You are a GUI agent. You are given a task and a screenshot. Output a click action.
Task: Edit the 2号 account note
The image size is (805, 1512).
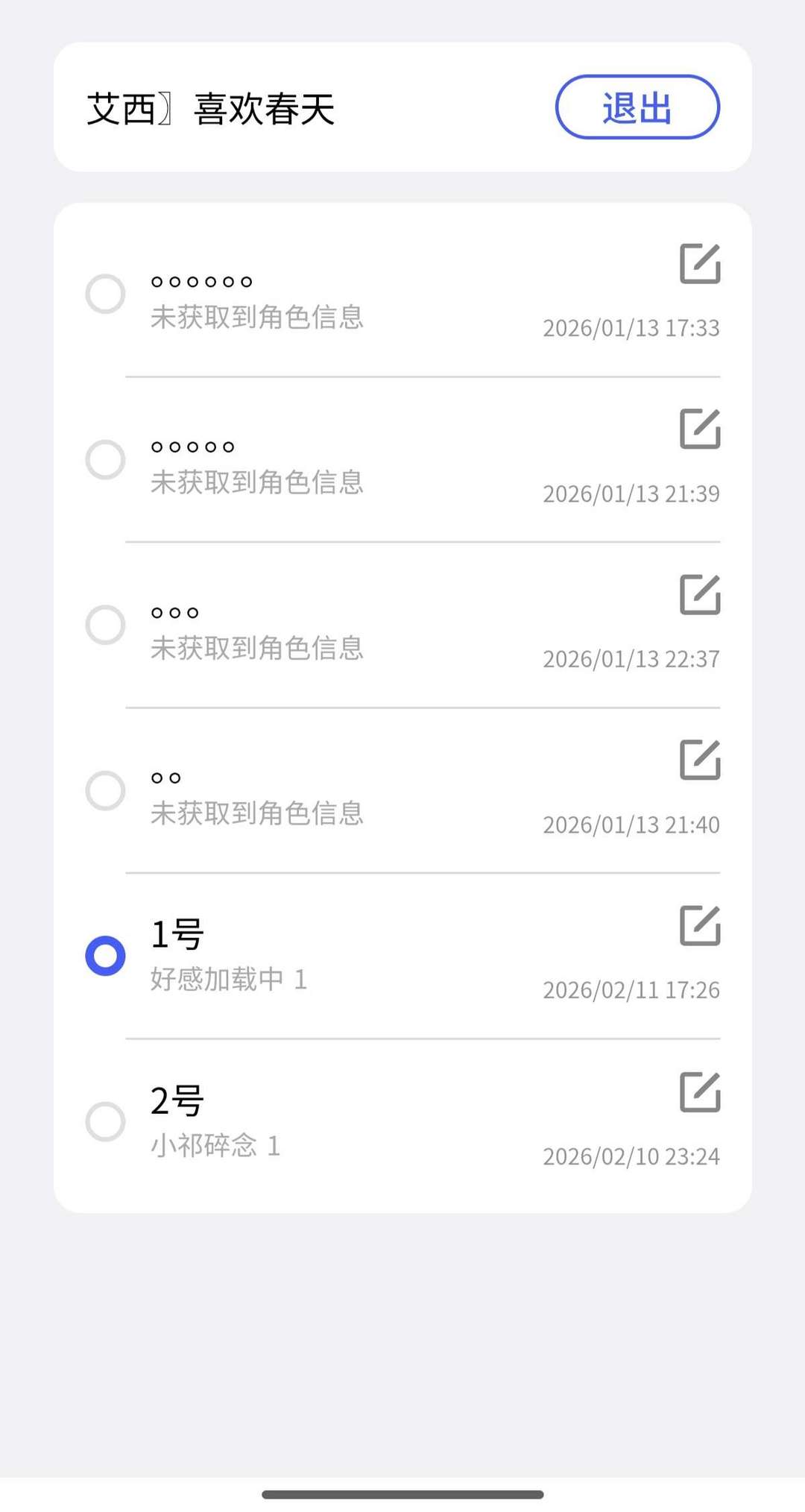tap(700, 1092)
